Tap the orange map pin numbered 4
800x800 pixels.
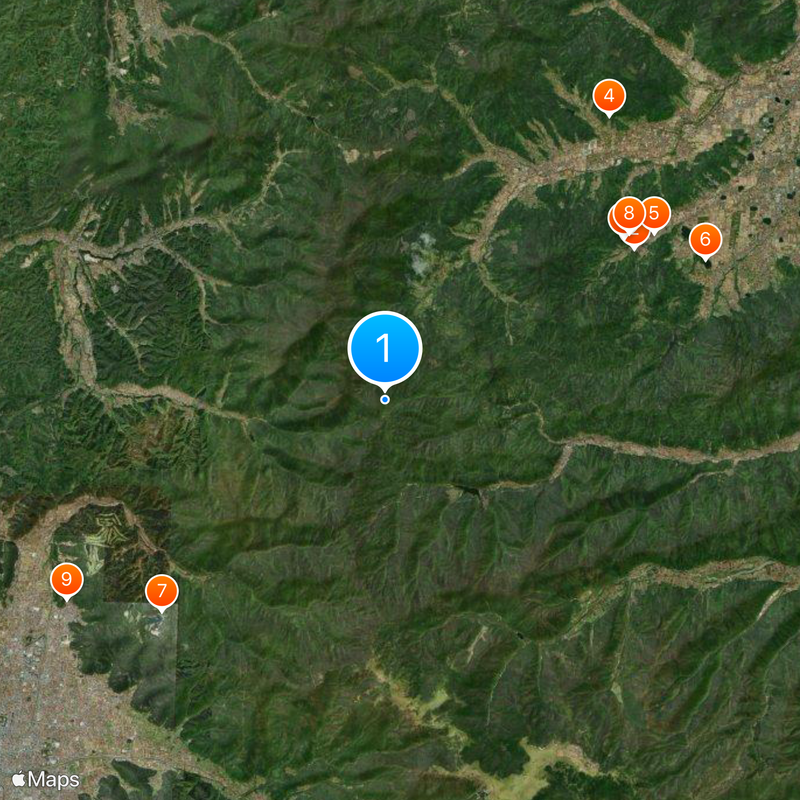coord(609,96)
